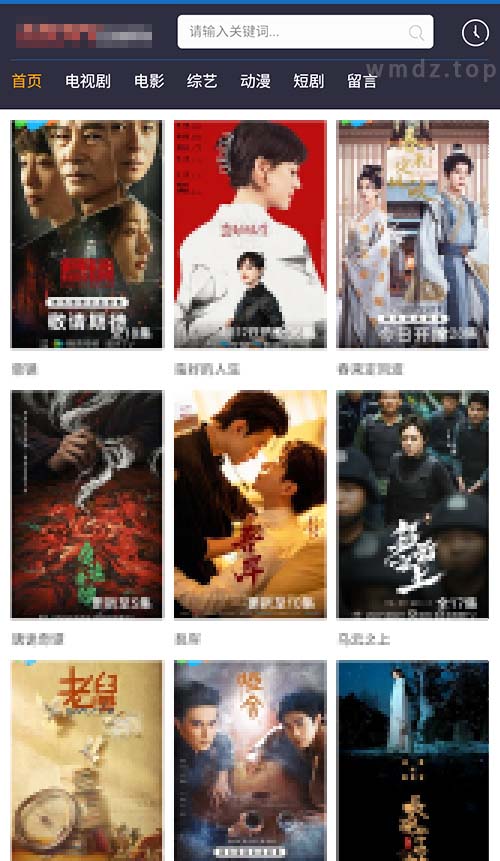Open the red-background poster with a woman in white
Image resolution: width=500 pixels, height=861 pixels.
[250, 234]
